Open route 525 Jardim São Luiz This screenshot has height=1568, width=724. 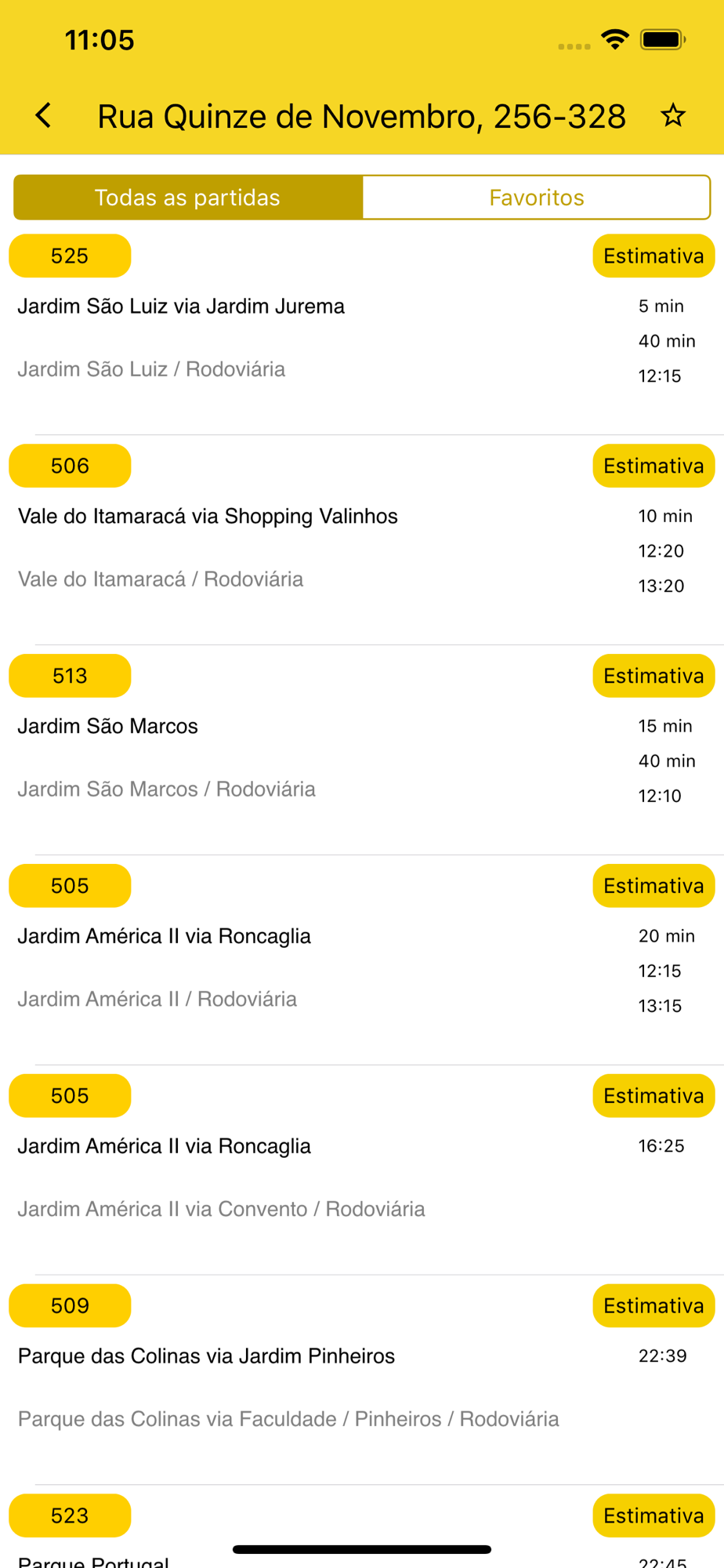tap(362, 329)
